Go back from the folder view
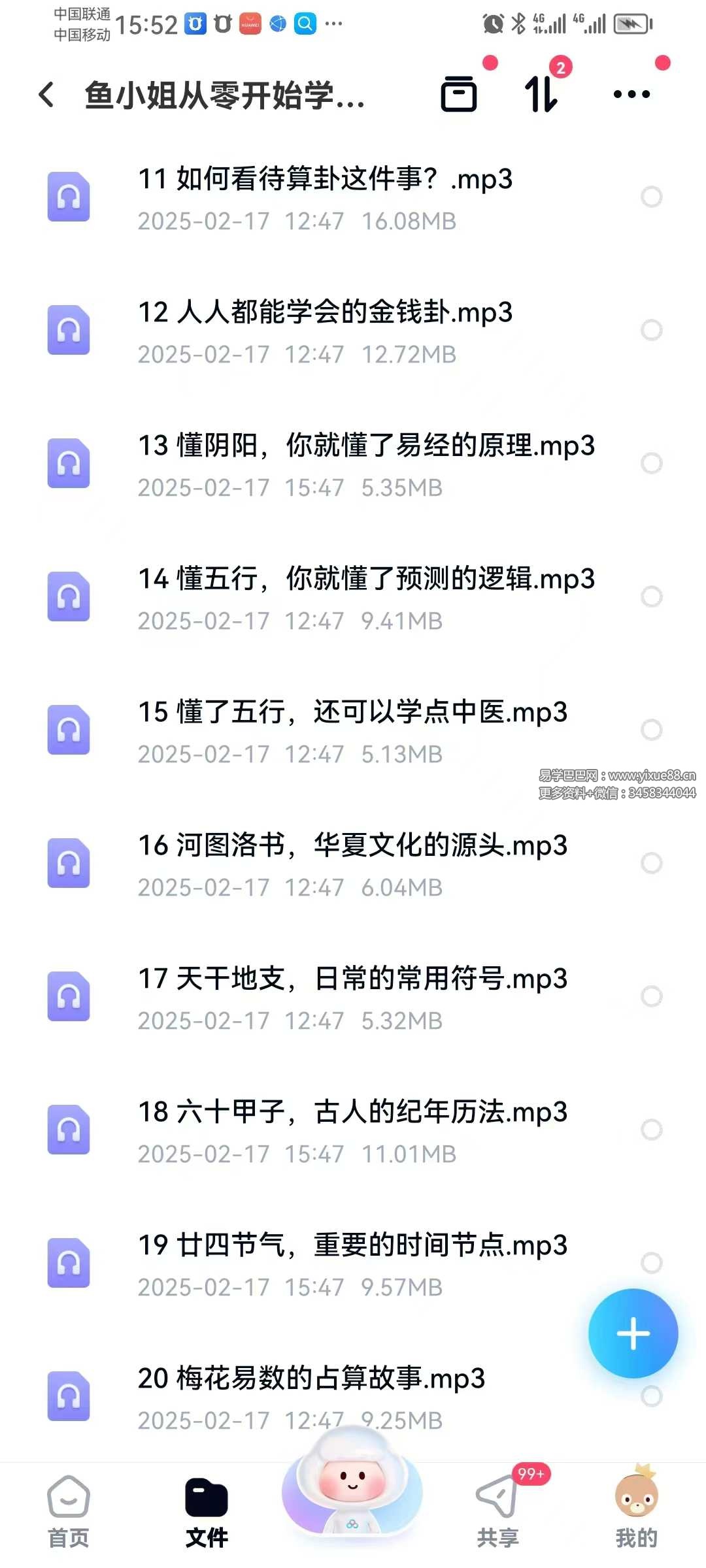This screenshot has width=706, height=1568. point(46,95)
